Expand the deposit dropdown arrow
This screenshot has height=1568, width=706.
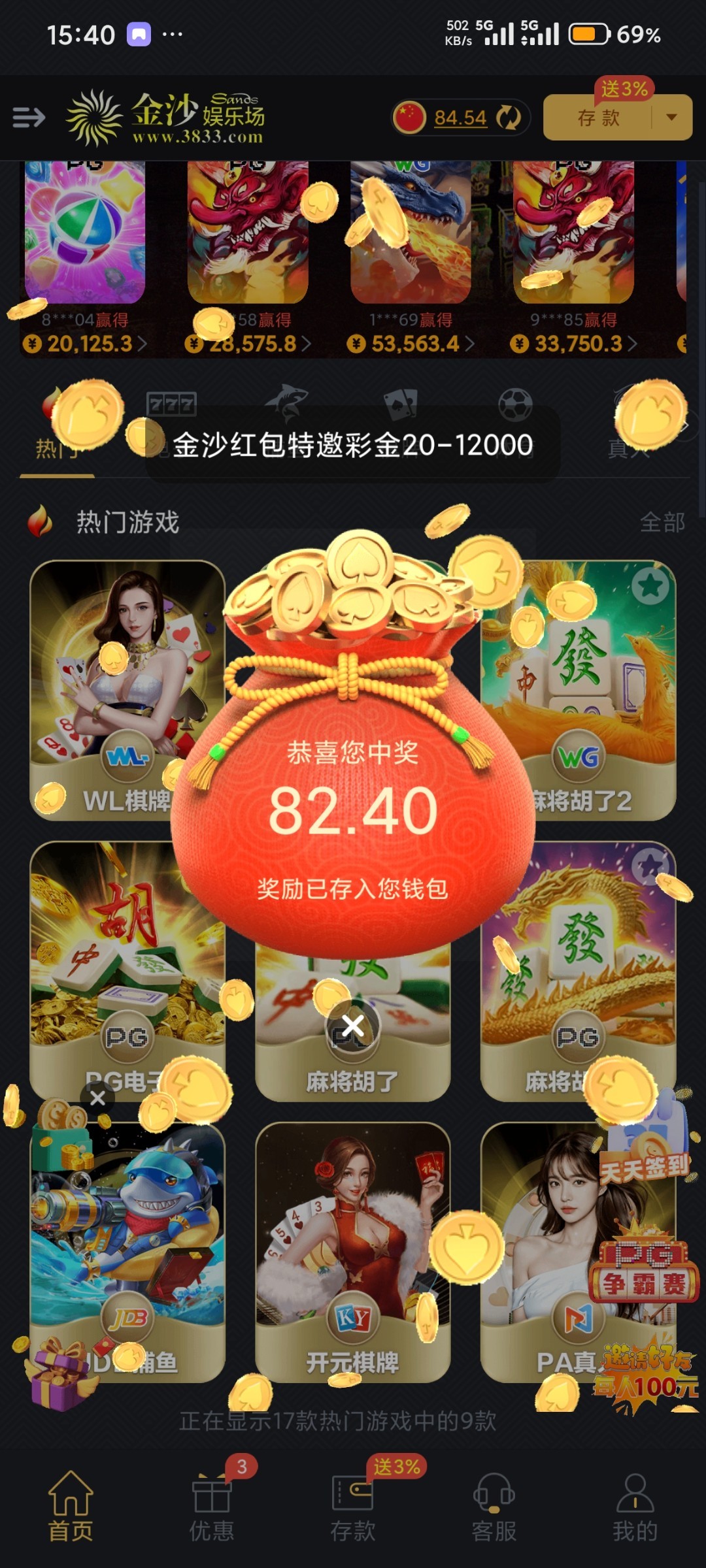pos(671,118)
